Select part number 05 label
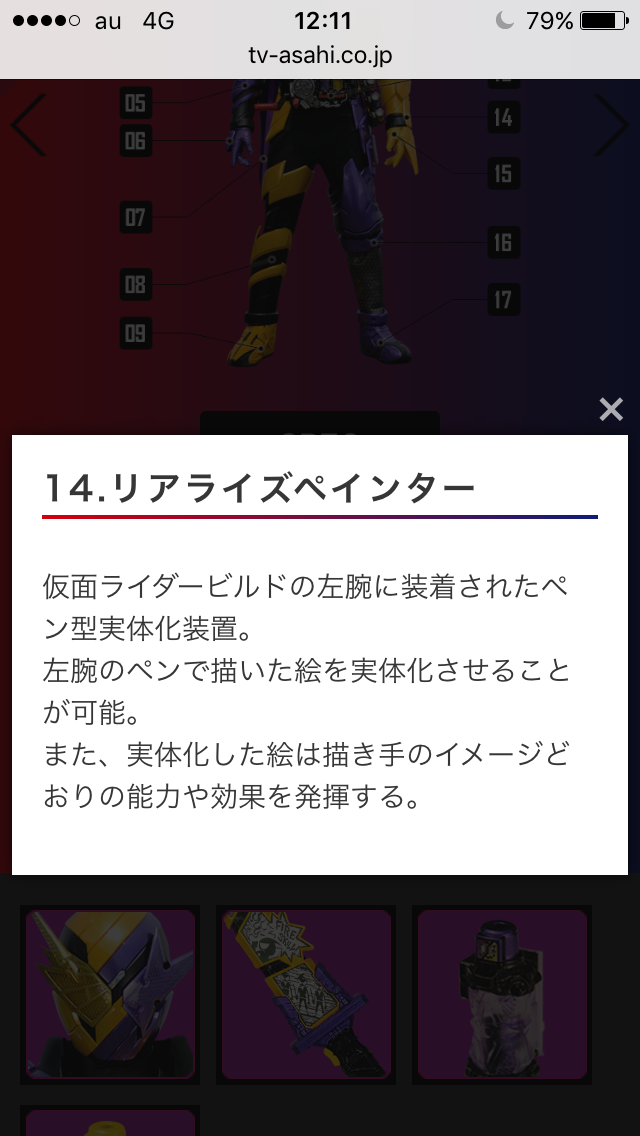 click(136, 102)
